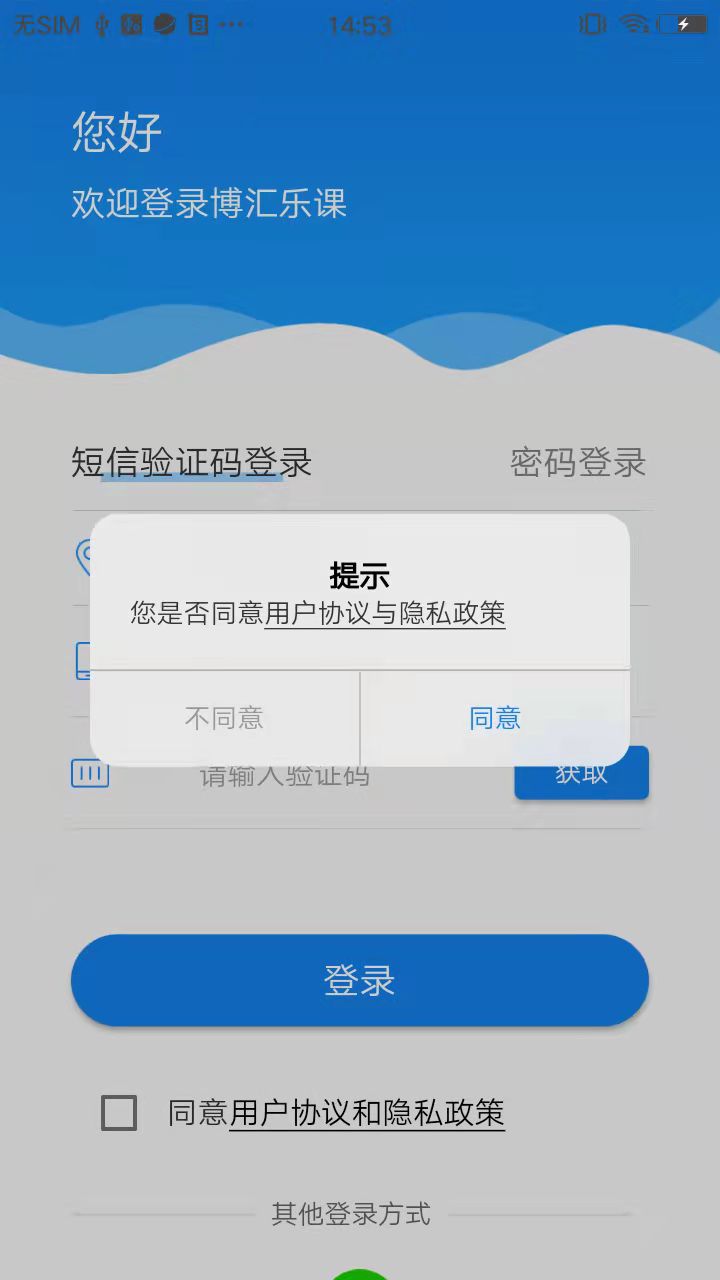Open the underlined 用户协议和隐私政策 link below the checkbox
The image size is (720, 1280).
point(368,1113)
